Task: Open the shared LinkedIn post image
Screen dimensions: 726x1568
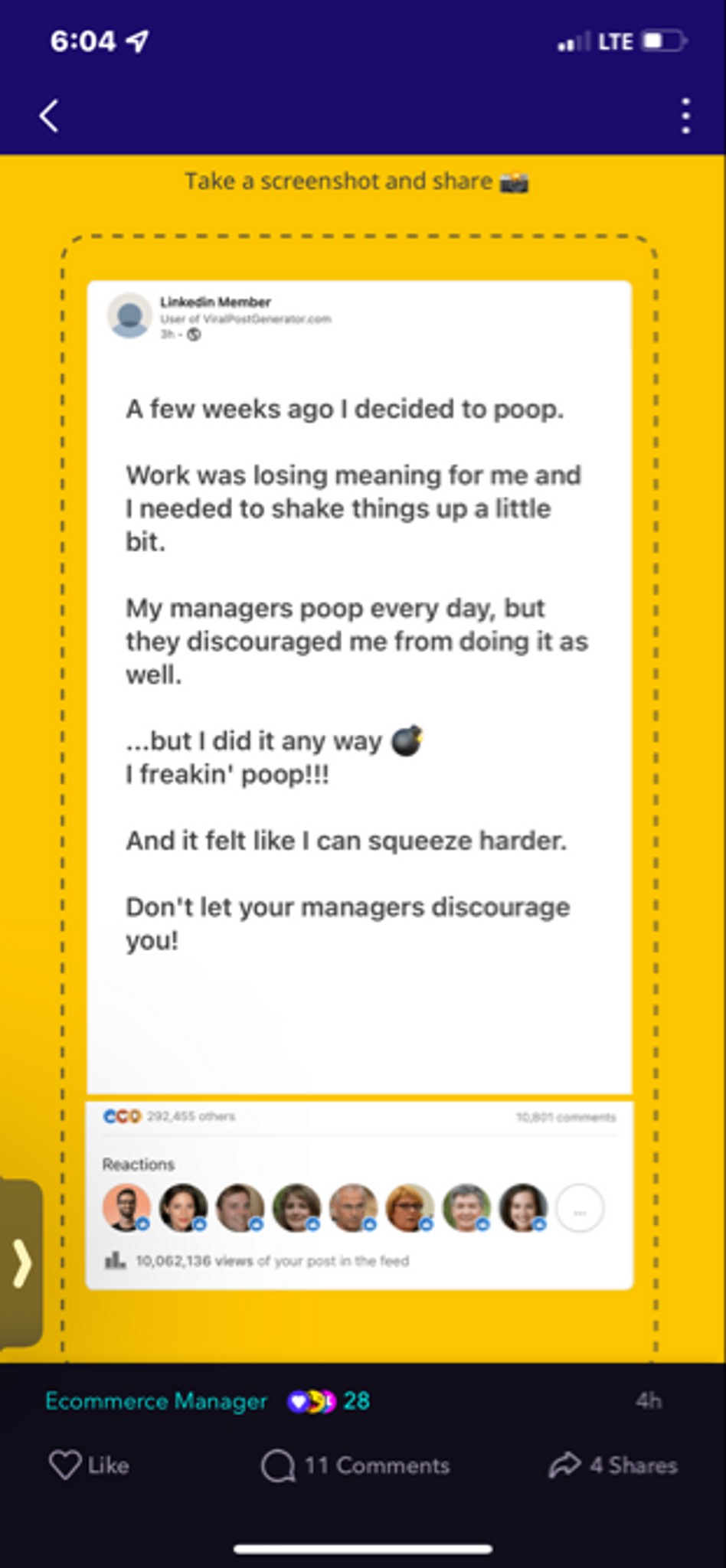Action: coord(360,786)
